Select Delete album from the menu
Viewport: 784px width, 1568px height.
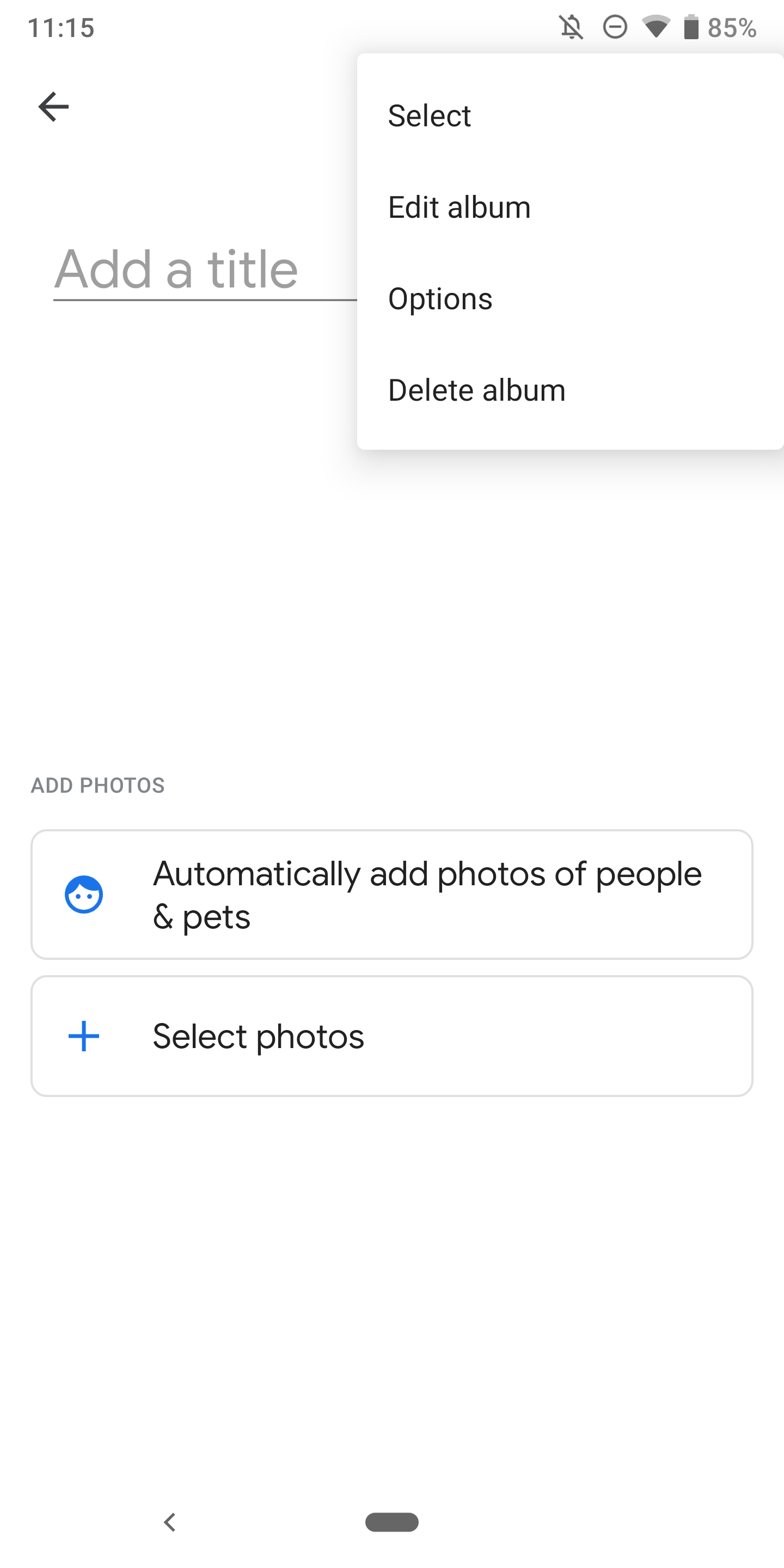click(x=476, y=390)
